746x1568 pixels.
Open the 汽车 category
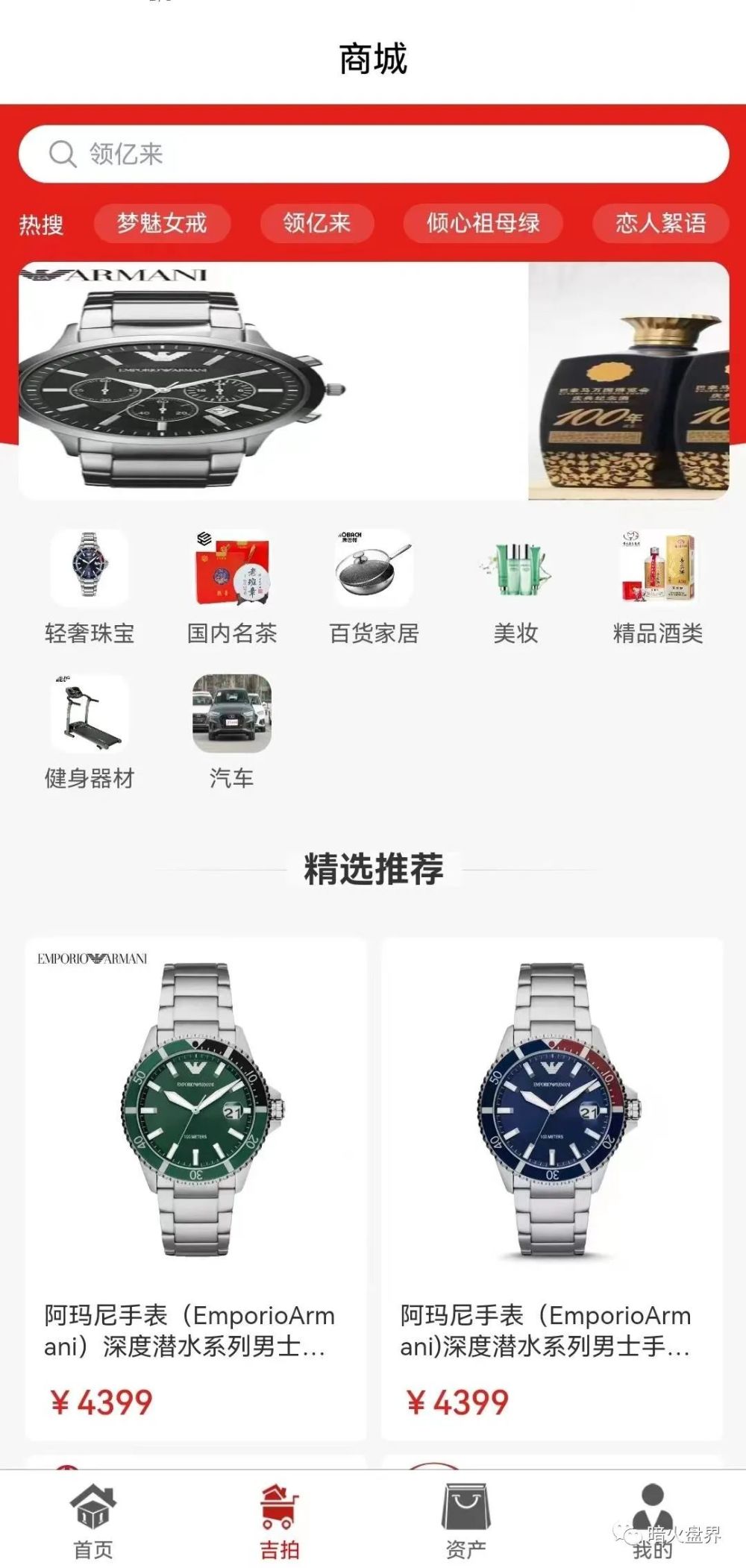click(232, 731)
